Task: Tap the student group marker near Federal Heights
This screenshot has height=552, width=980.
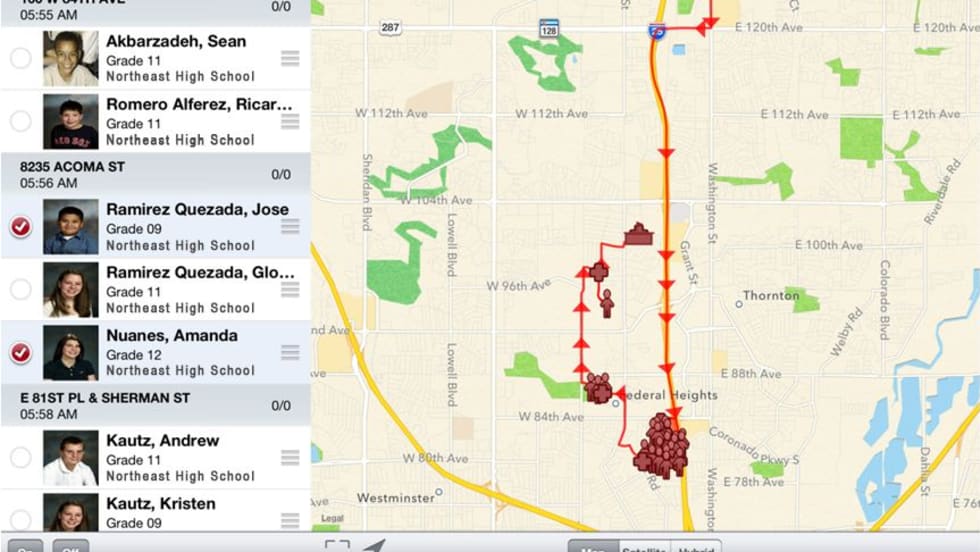Action: [661, 446]
